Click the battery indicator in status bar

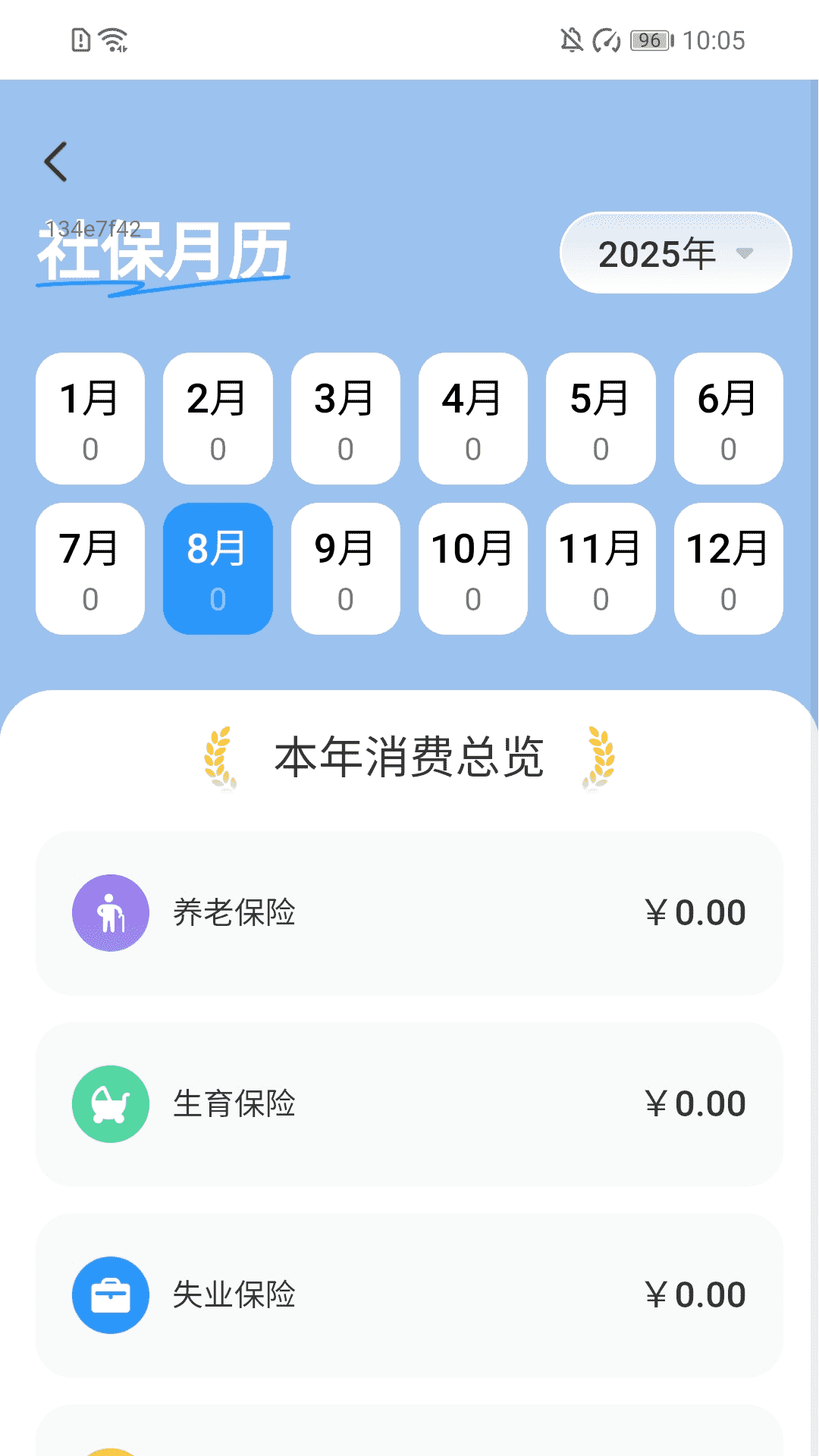tap(648, 42)
